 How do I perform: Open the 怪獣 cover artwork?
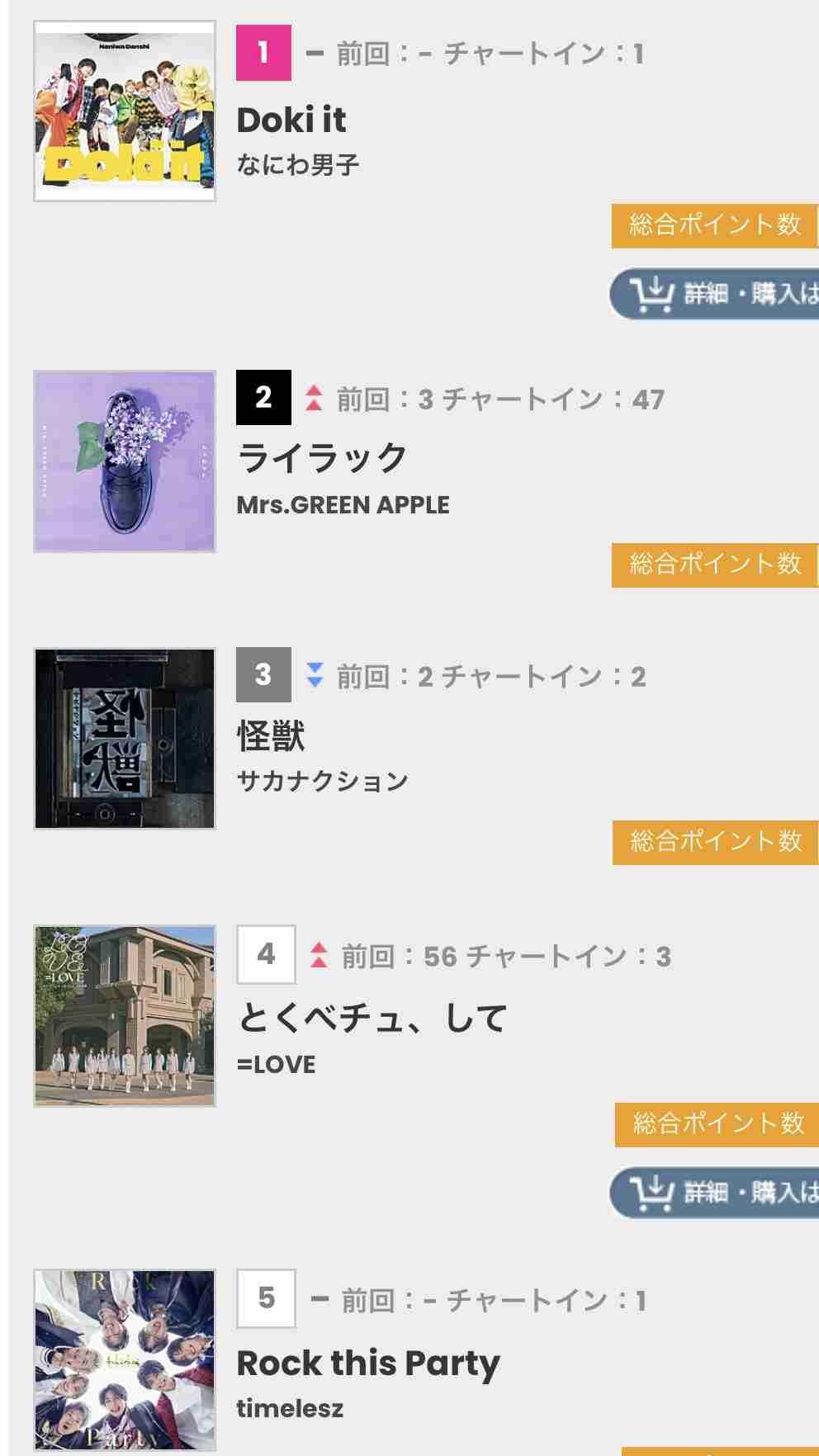pyautogui.click(x=125, y=739)
